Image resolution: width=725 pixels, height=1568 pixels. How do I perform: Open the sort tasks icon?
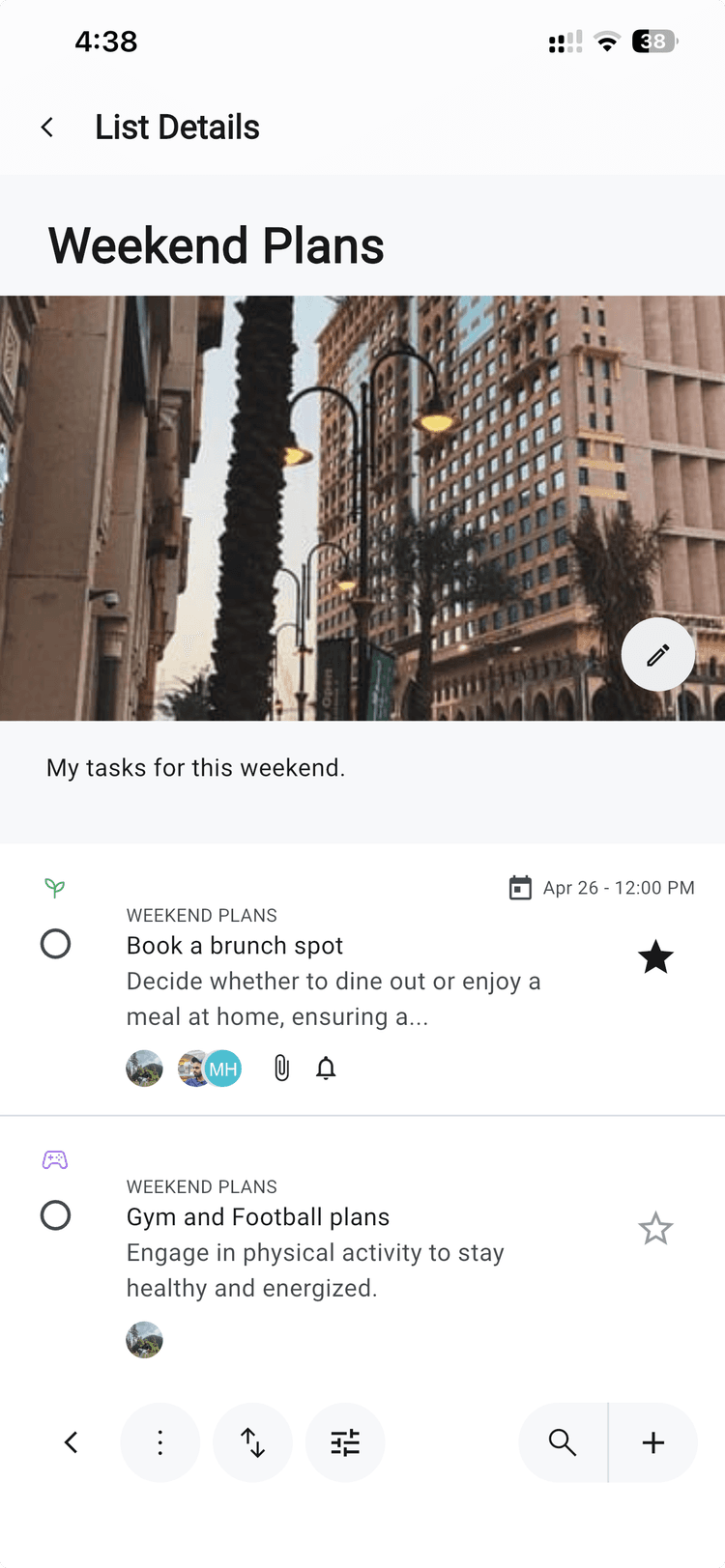(x=252, y=1441)
